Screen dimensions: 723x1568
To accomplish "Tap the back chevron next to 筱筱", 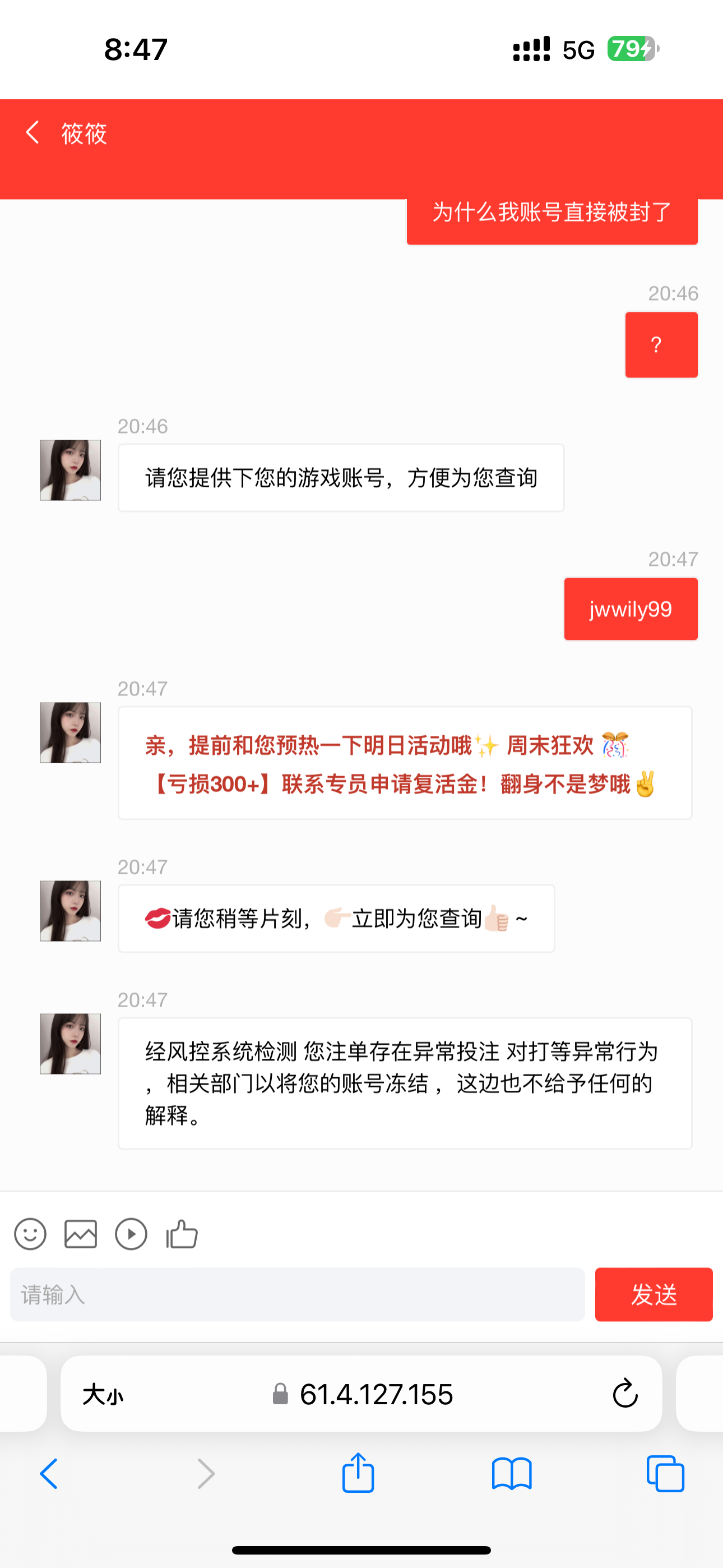I will pos(33,133).
